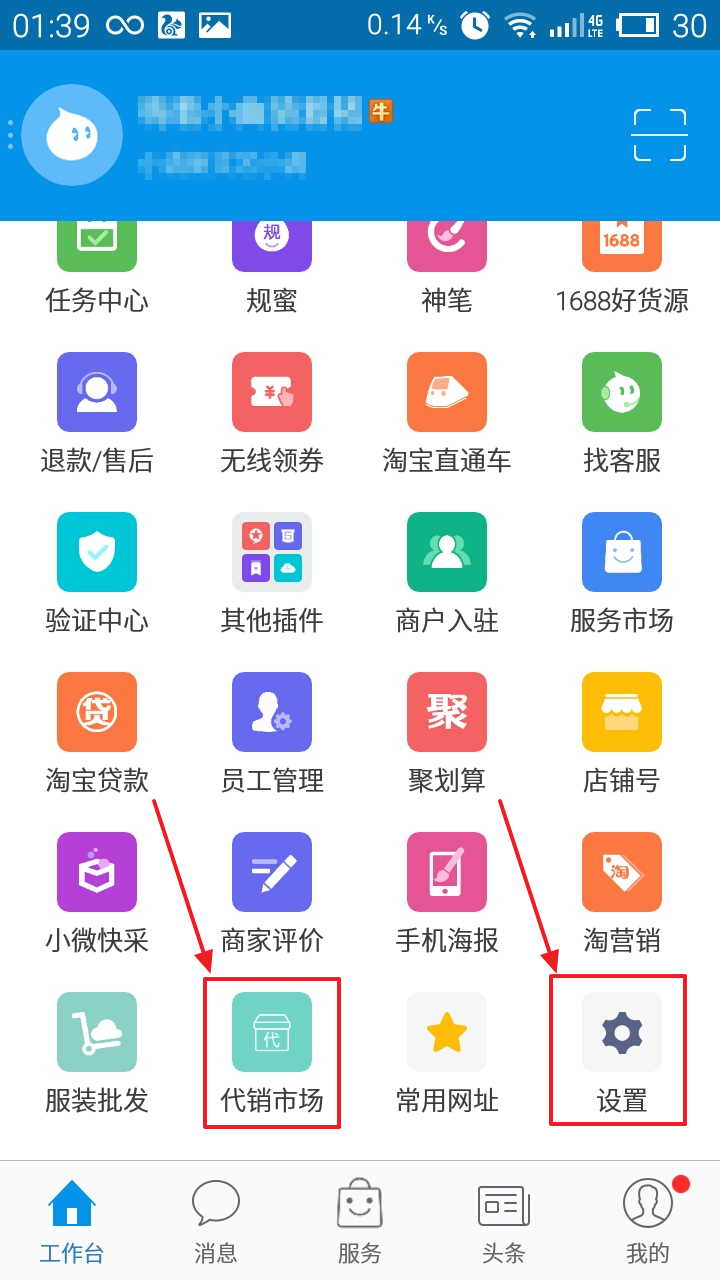Switch to the 消息 messages tab
Viewport: 720px width, 1280px height.
216,1222
